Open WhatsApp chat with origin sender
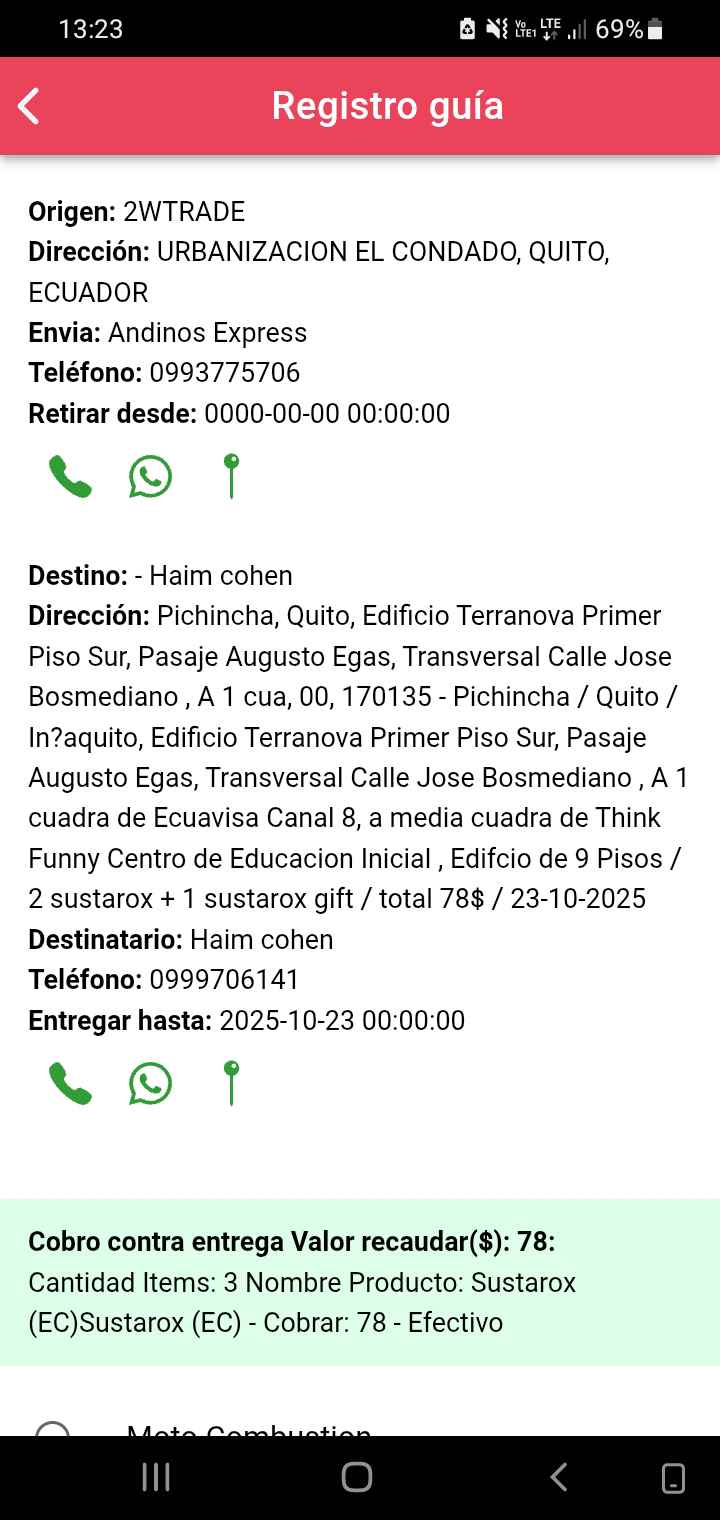 click(x=150, y=476)
